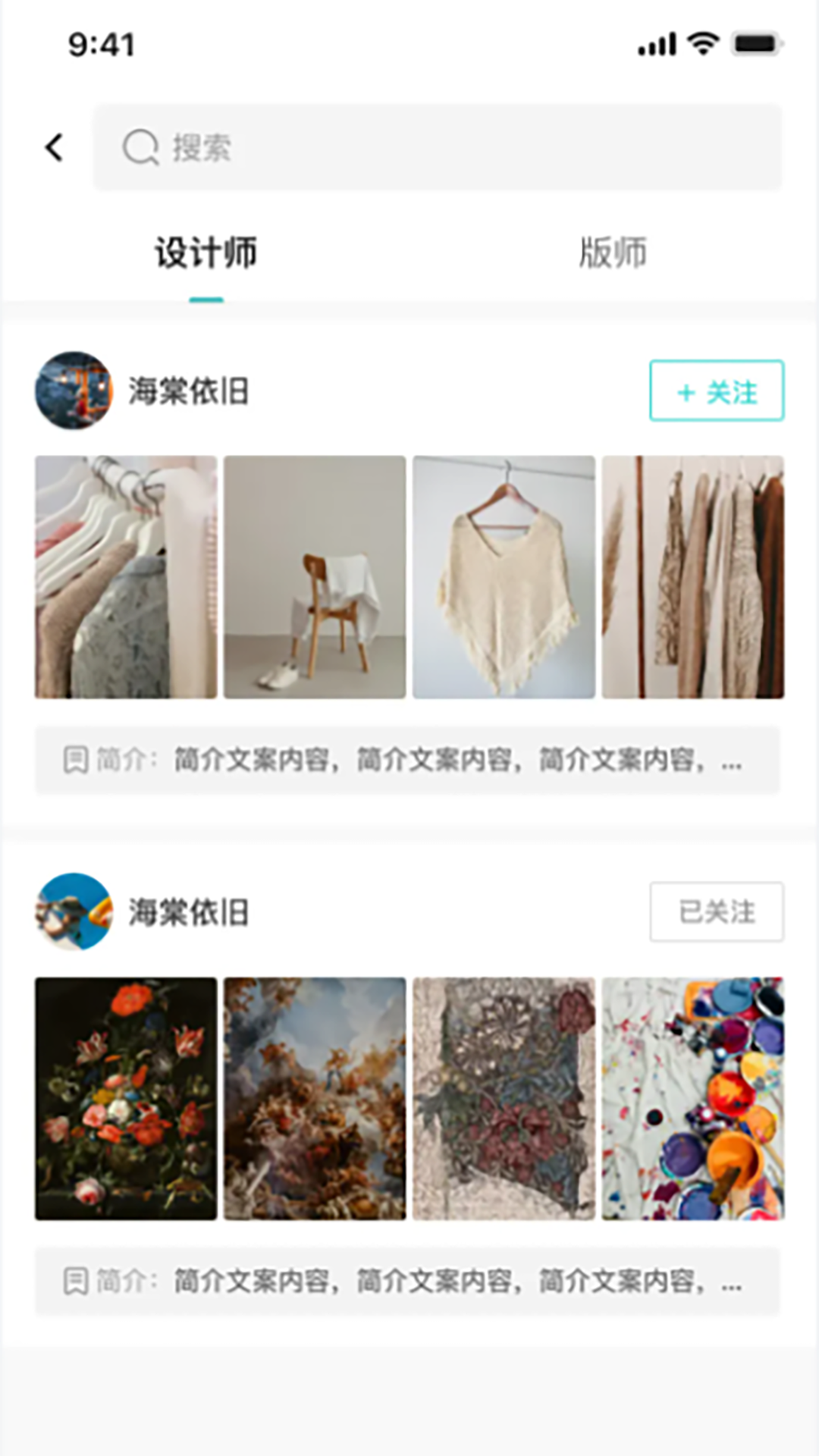Open the dark floral painting thumbnail
This screenshot has width=819, height=1456.
pyautogui.click(x=125, y=1099)
